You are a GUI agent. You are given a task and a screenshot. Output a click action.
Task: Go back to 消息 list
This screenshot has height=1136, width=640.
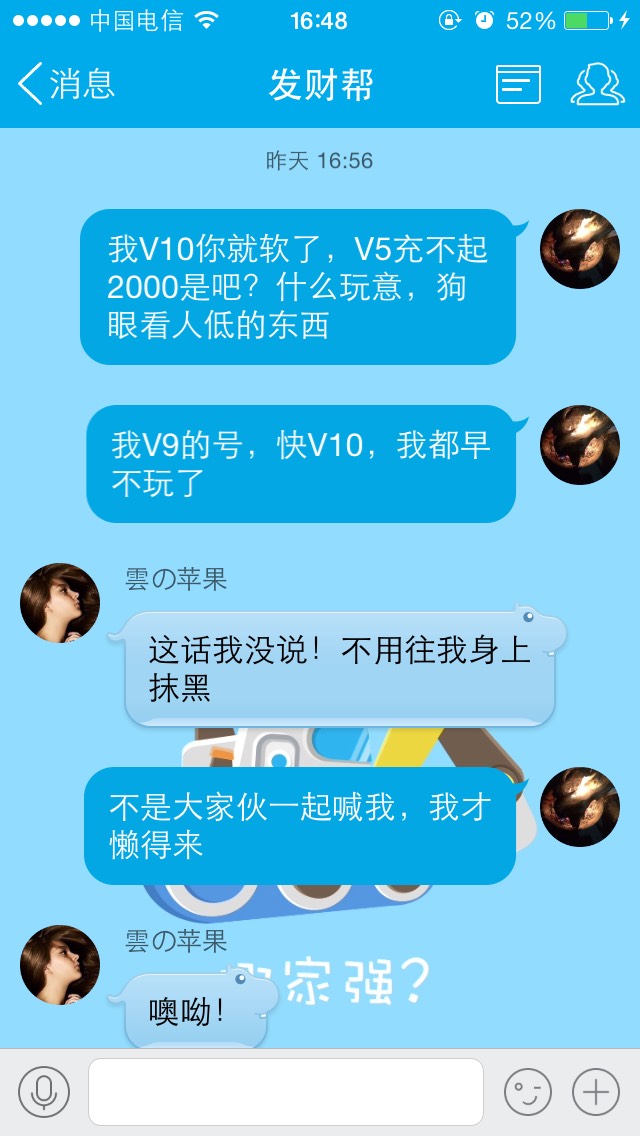pyautogui.click(x=66, y=85)
